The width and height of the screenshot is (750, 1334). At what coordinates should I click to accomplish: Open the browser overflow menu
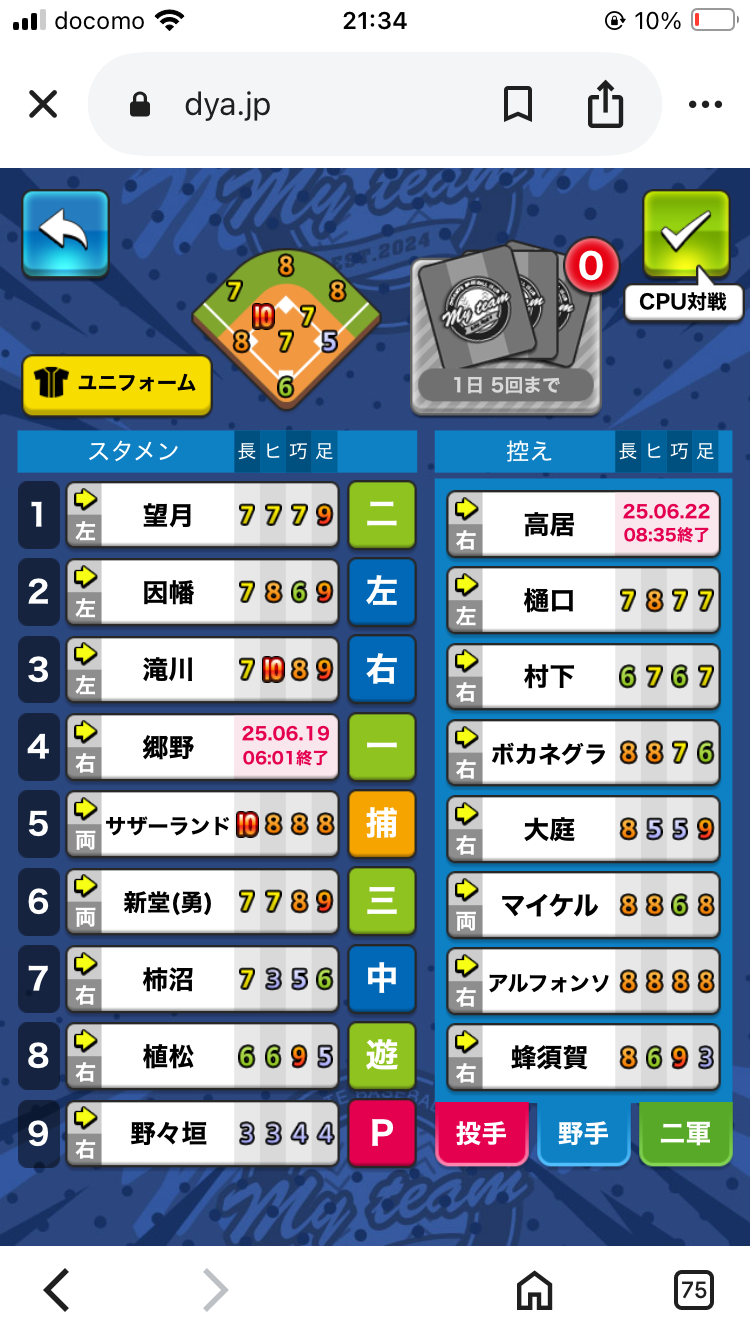[x=705, y=104]
